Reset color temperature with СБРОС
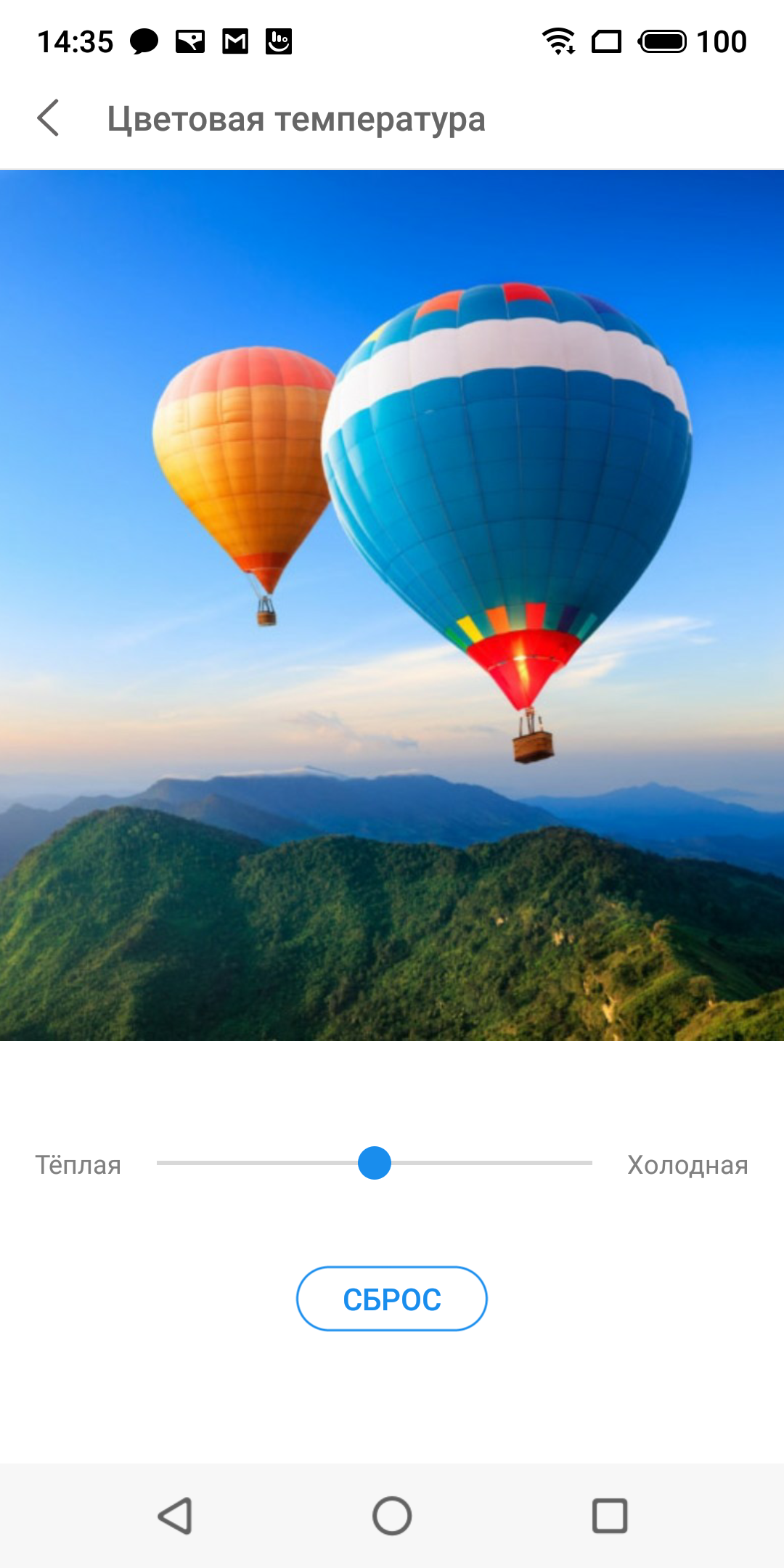The width and height of the screenshot is (784, 1568). (x=392, y=1299)
